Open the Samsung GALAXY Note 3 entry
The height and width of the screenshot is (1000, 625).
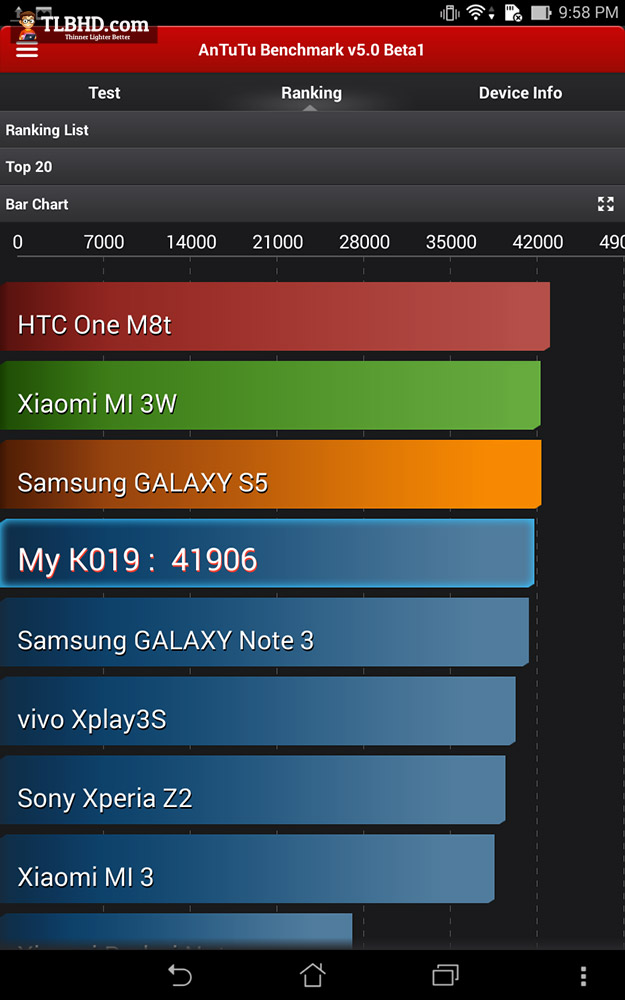pos(264,632)
